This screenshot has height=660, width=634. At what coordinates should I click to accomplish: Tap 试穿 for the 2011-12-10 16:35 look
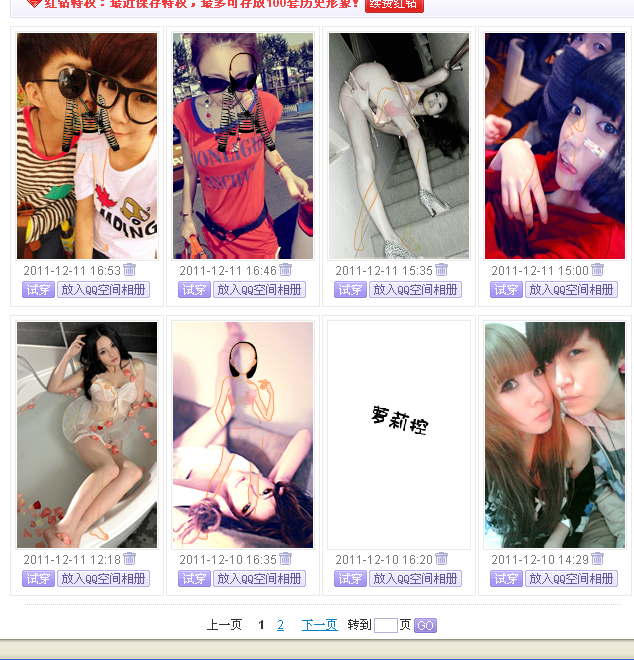194,579
